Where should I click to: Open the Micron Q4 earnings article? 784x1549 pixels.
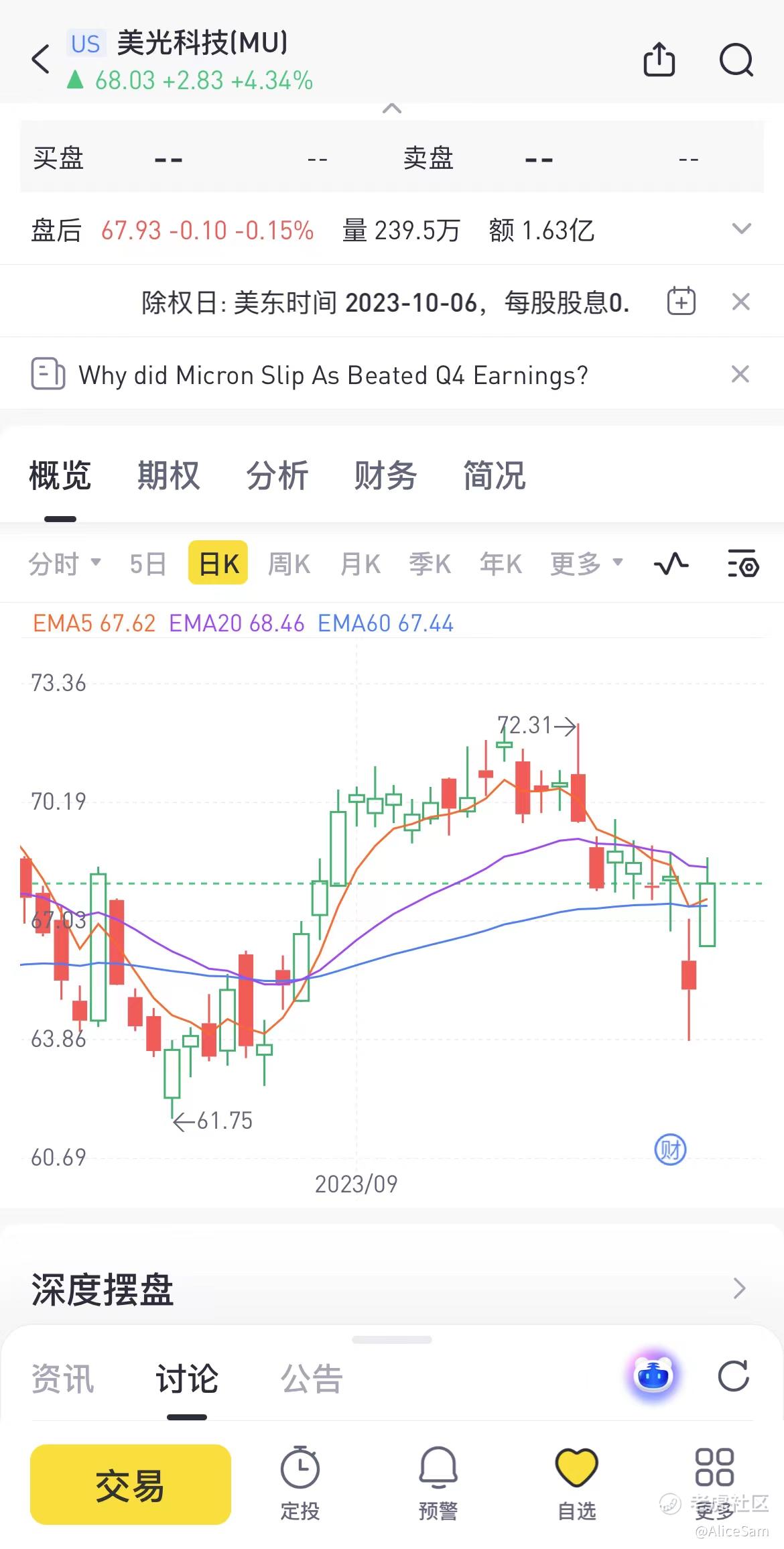pyautogui.click(x=333, y=375)
